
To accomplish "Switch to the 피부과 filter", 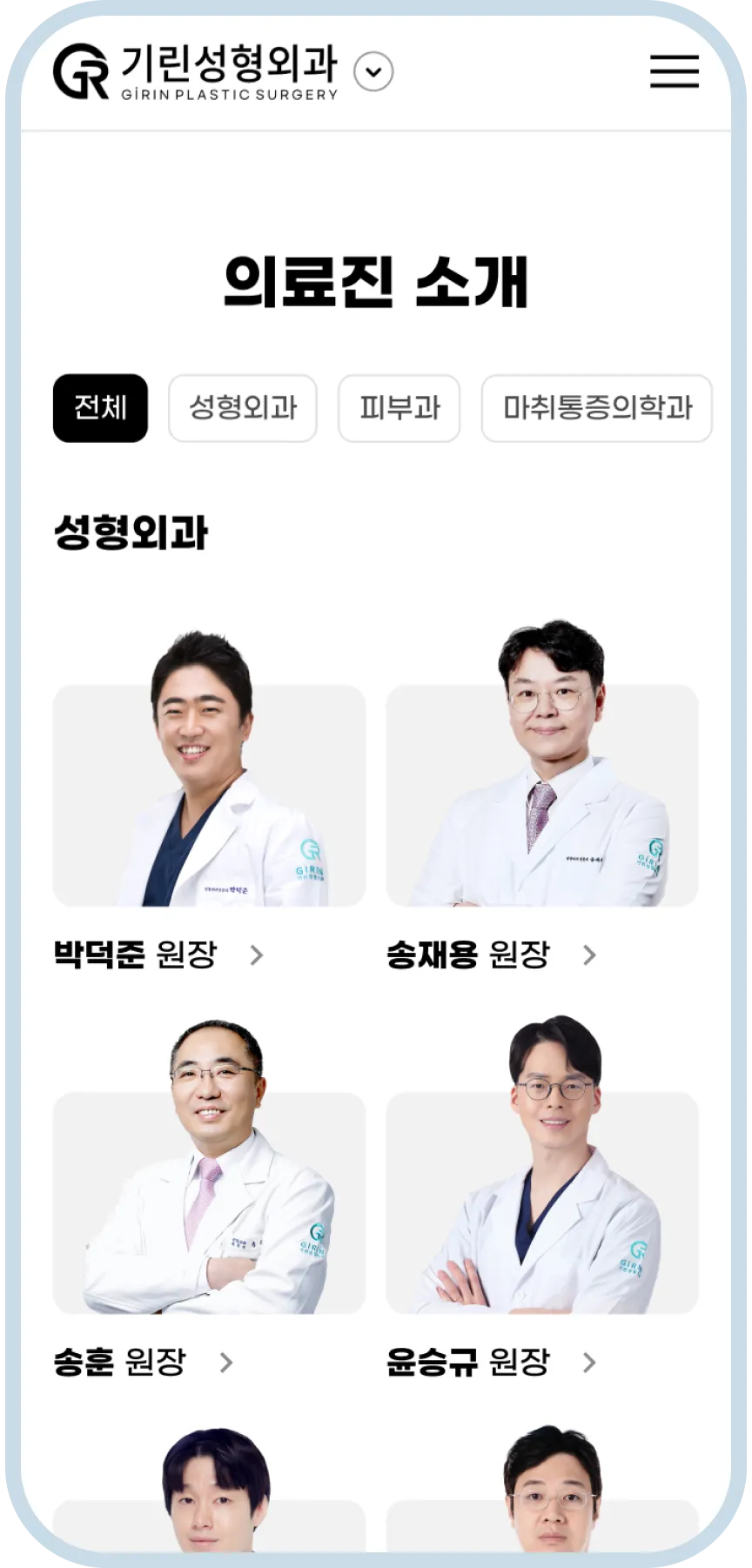I will 399,408.
